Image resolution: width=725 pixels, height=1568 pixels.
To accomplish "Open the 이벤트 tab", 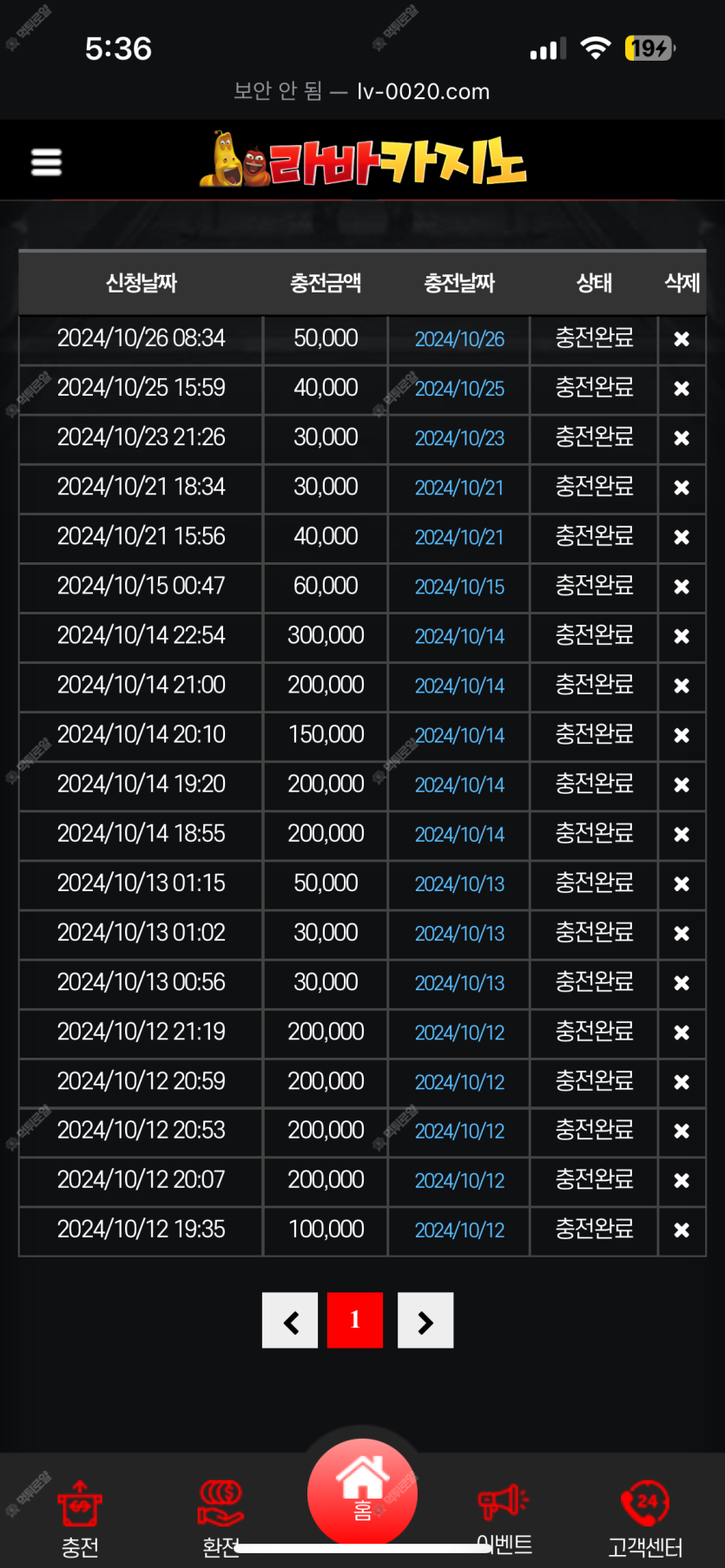I will pyautogui.click(x=504, y=1519).
